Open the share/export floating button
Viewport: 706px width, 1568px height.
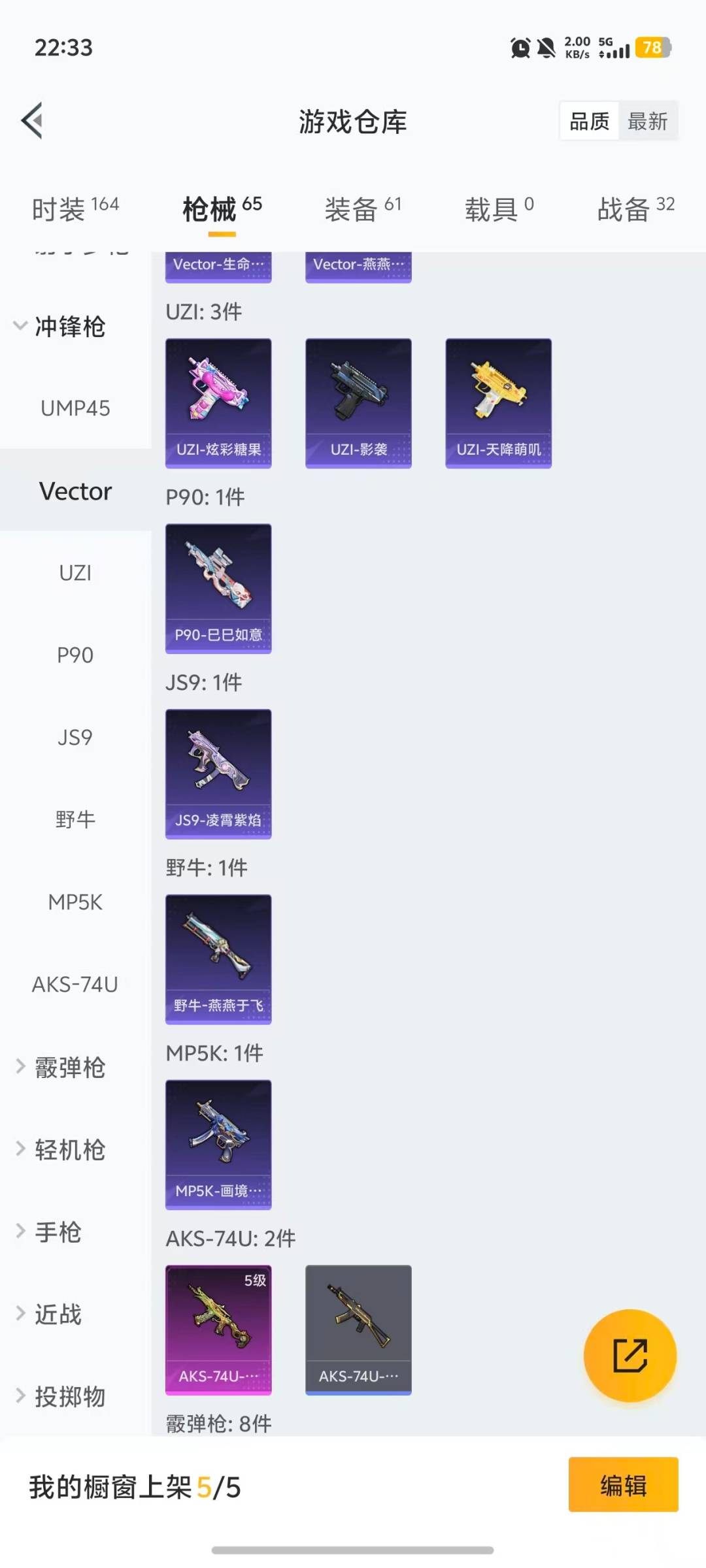point(630,1356)
